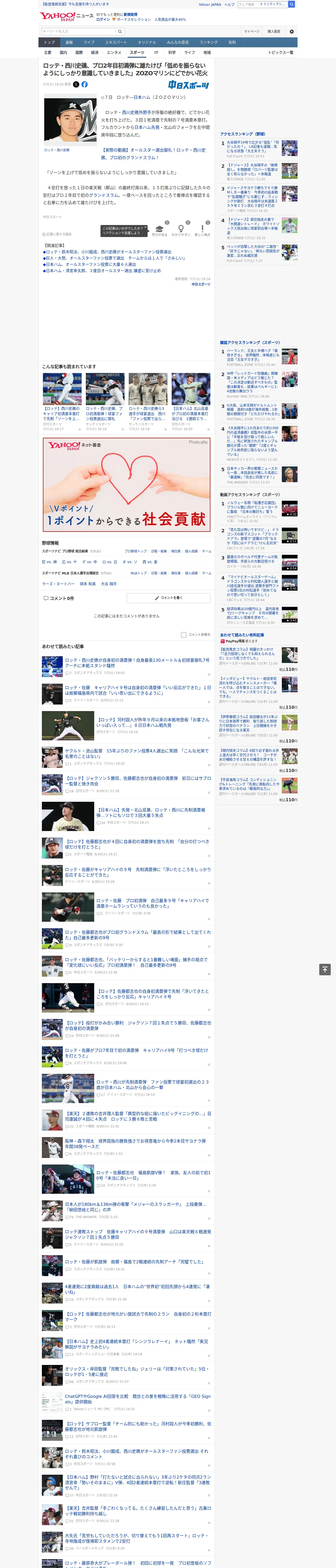336x1568 pixels.
Task: React with 新しい視点 button
Action: coord(203,231)
